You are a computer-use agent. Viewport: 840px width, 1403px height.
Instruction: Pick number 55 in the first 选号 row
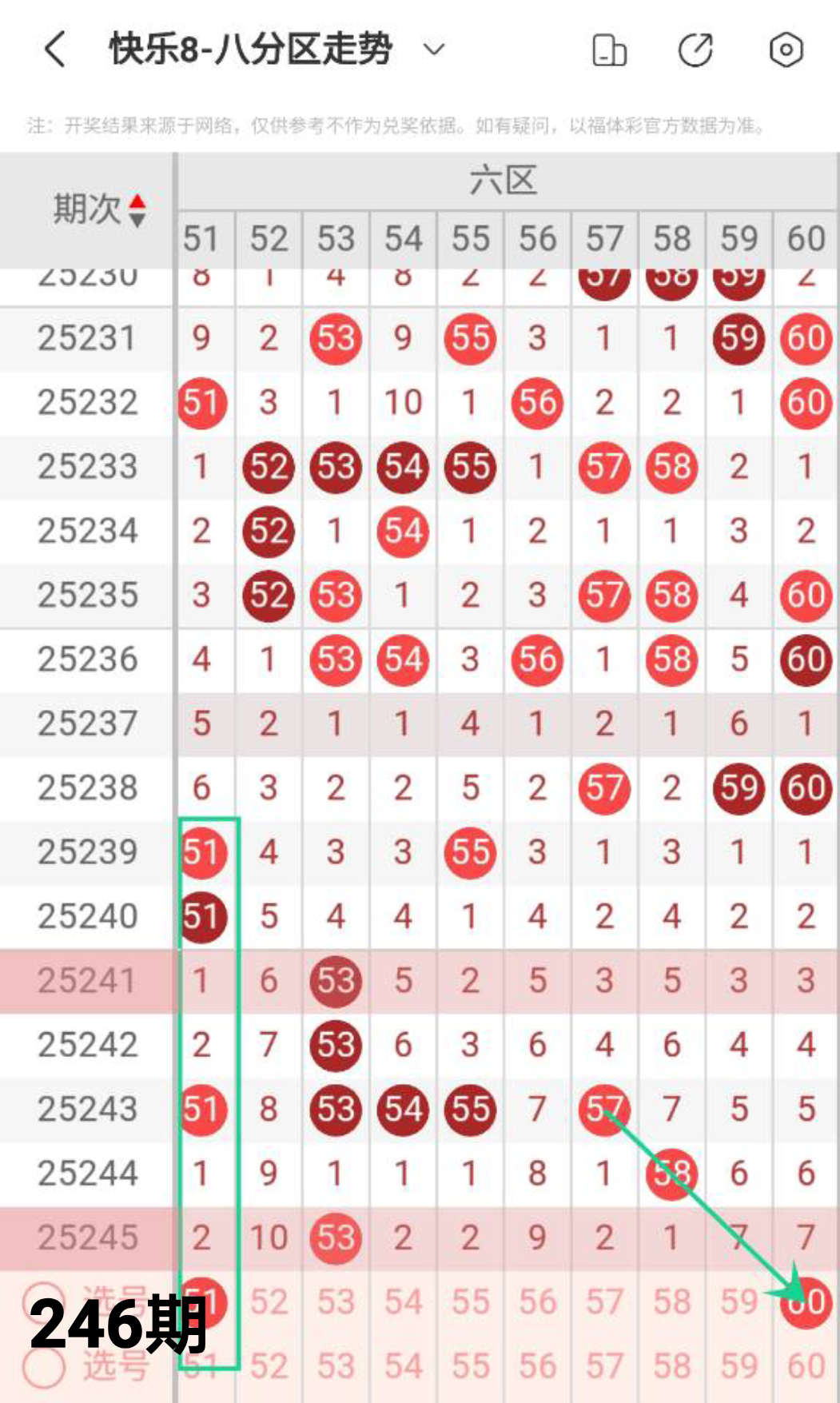[470, 1301]
